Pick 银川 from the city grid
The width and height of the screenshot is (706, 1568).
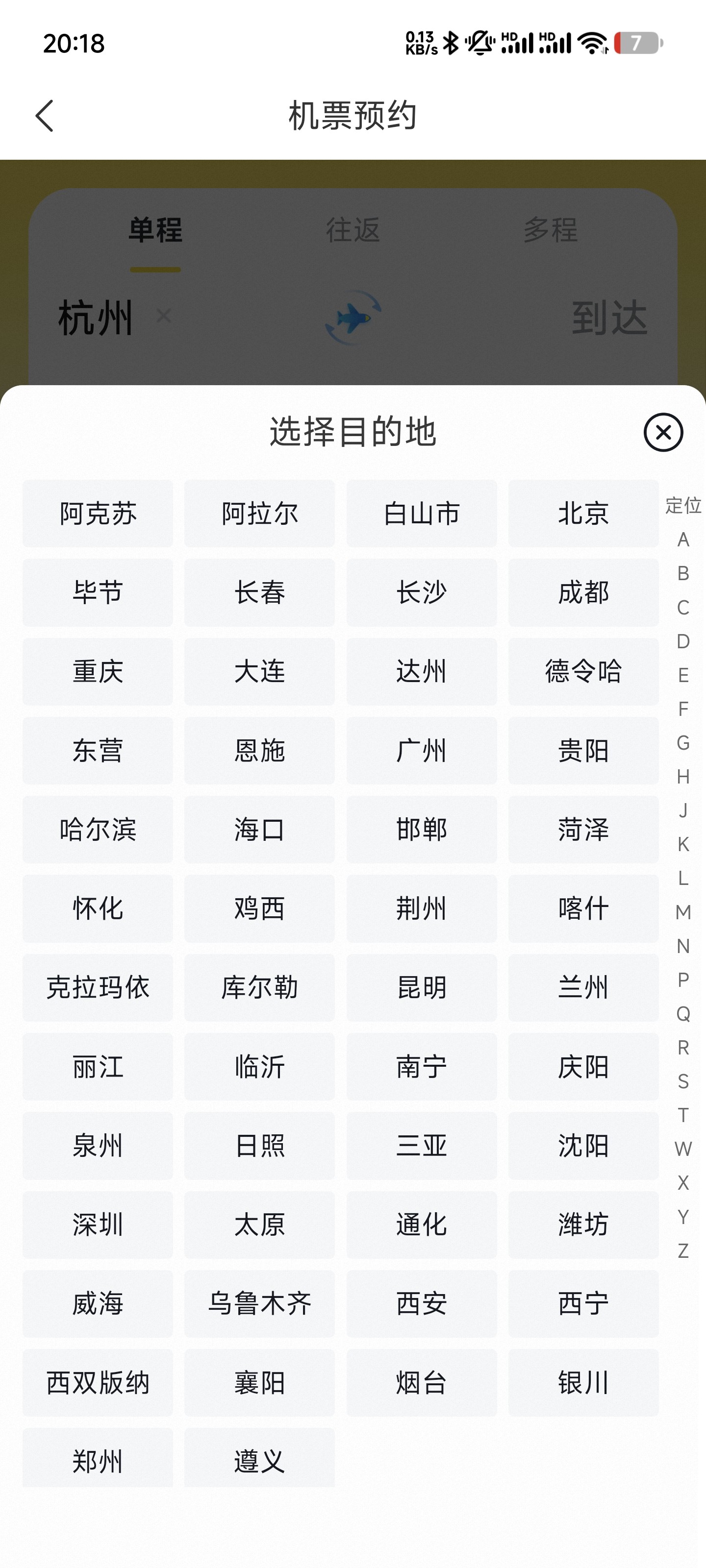583,1382
